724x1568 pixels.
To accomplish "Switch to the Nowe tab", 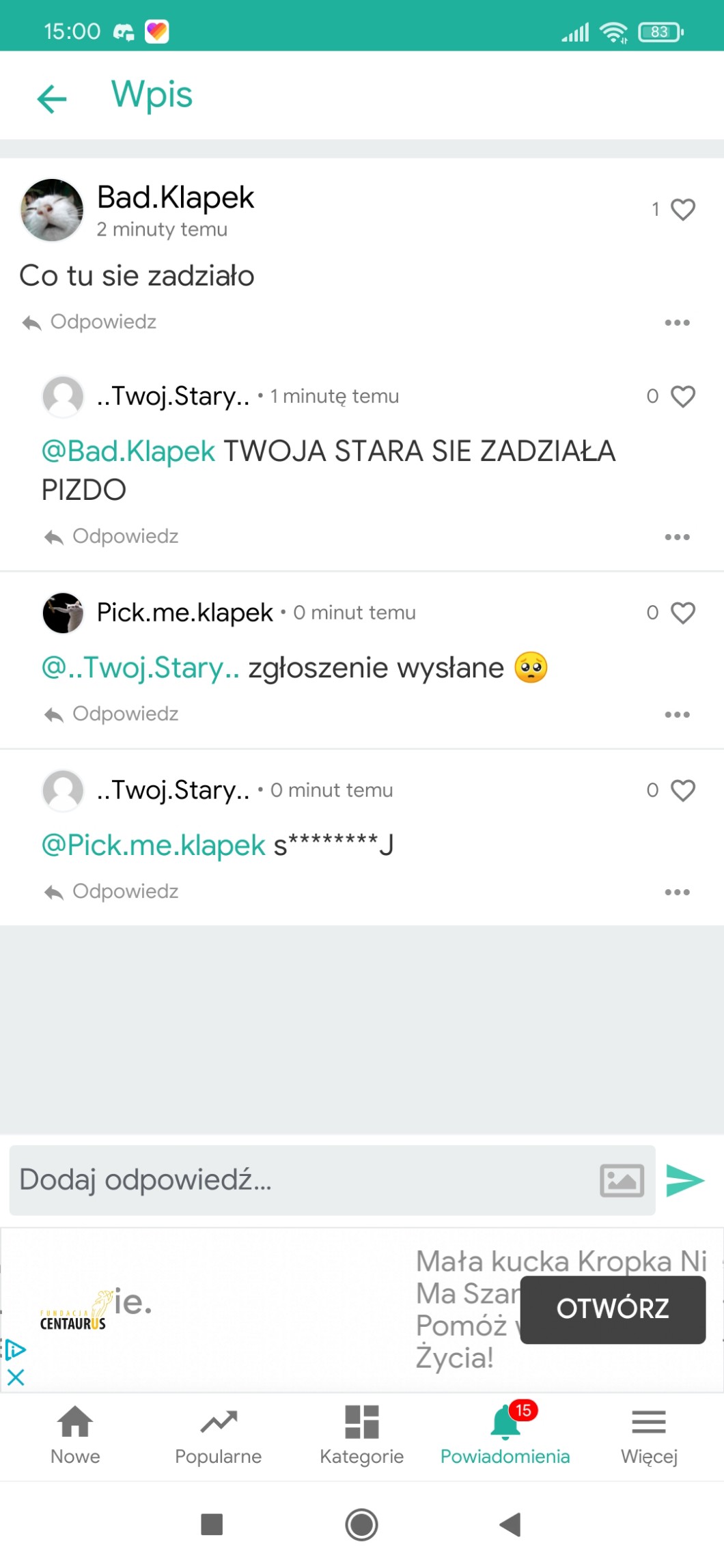I will [x=75, y=1434].
